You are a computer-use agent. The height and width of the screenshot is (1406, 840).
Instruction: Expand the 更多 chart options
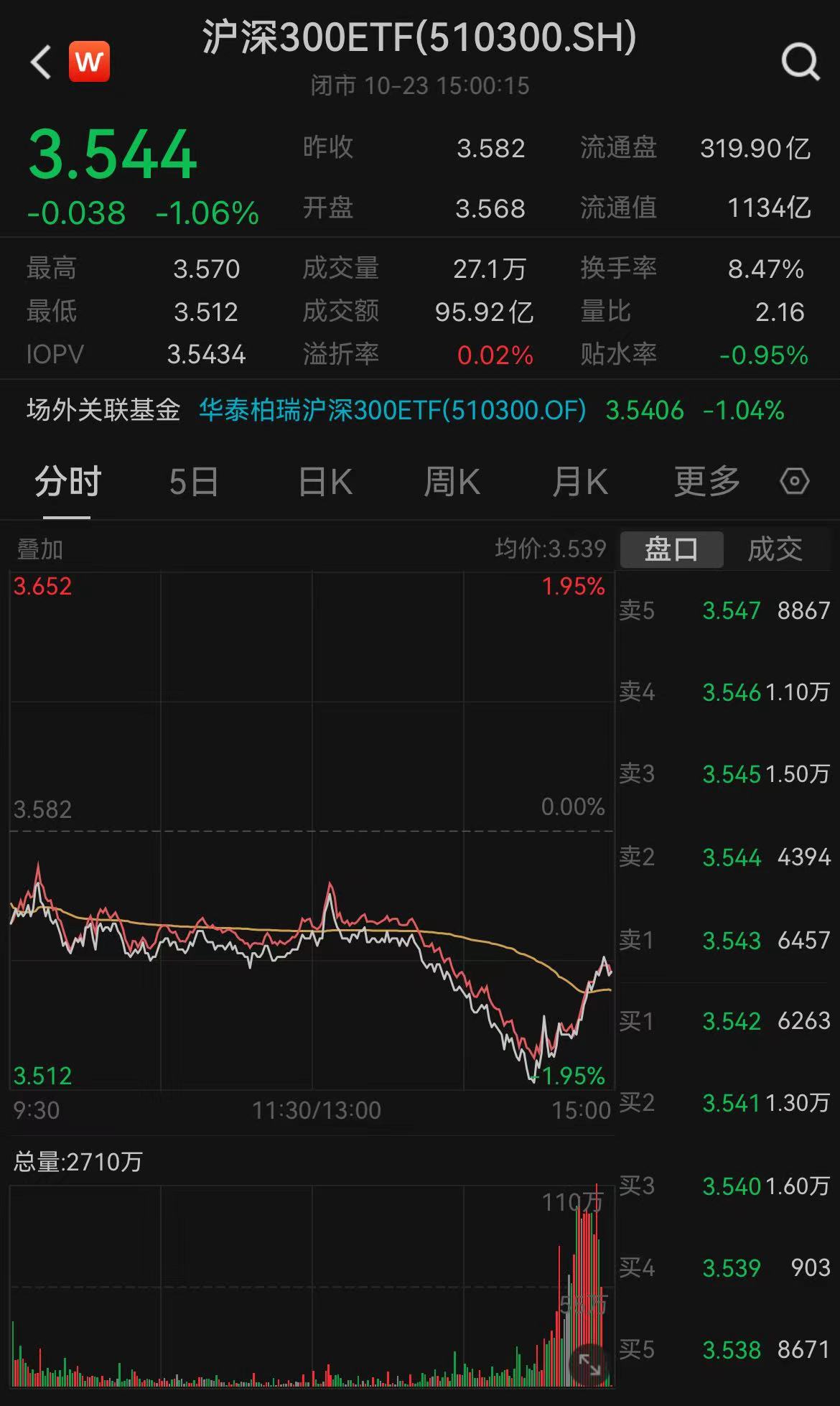[706, 481]
